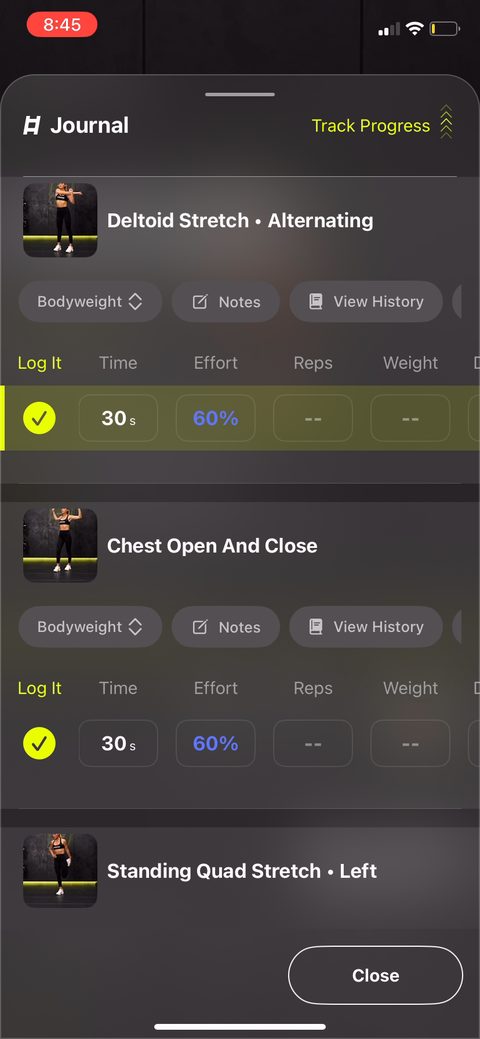This screenshot has width=480, height=1039.
Task: Open Bodyweight dropdown for Chest Open And Close
Action: pos(90,627)
